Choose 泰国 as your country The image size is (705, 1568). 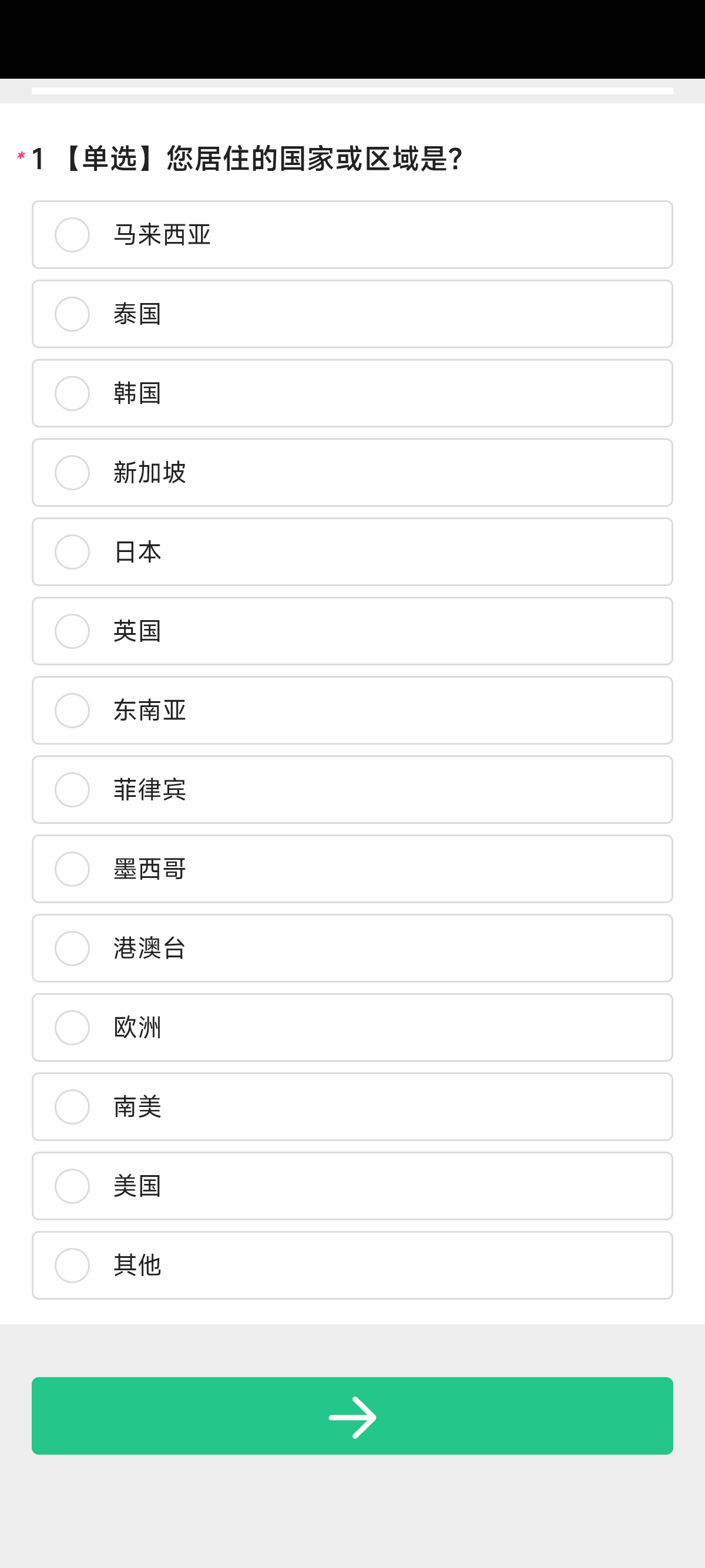(x=71, y=314)
